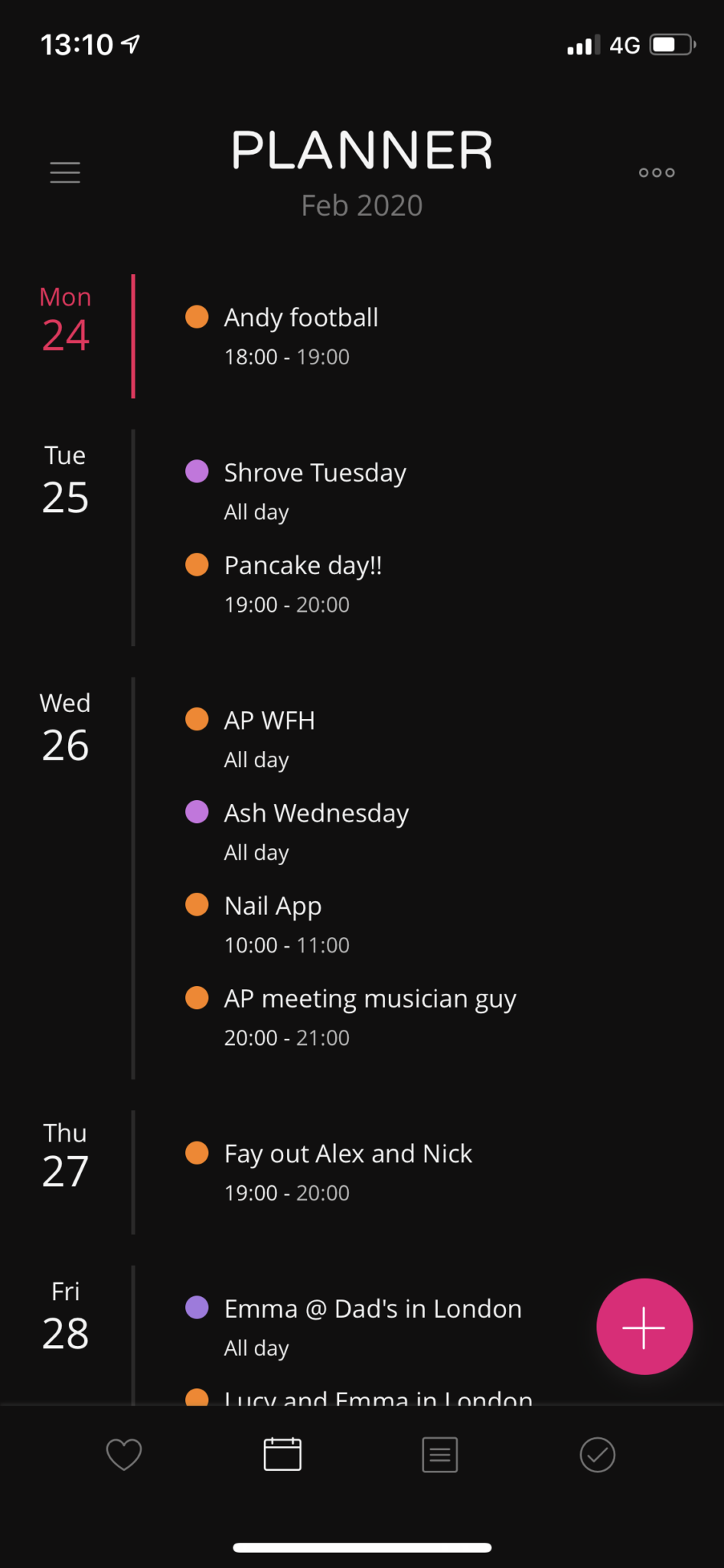Open the Pancake day!! event
This screenshot has width=724, height=1568.
coord(303,564)
